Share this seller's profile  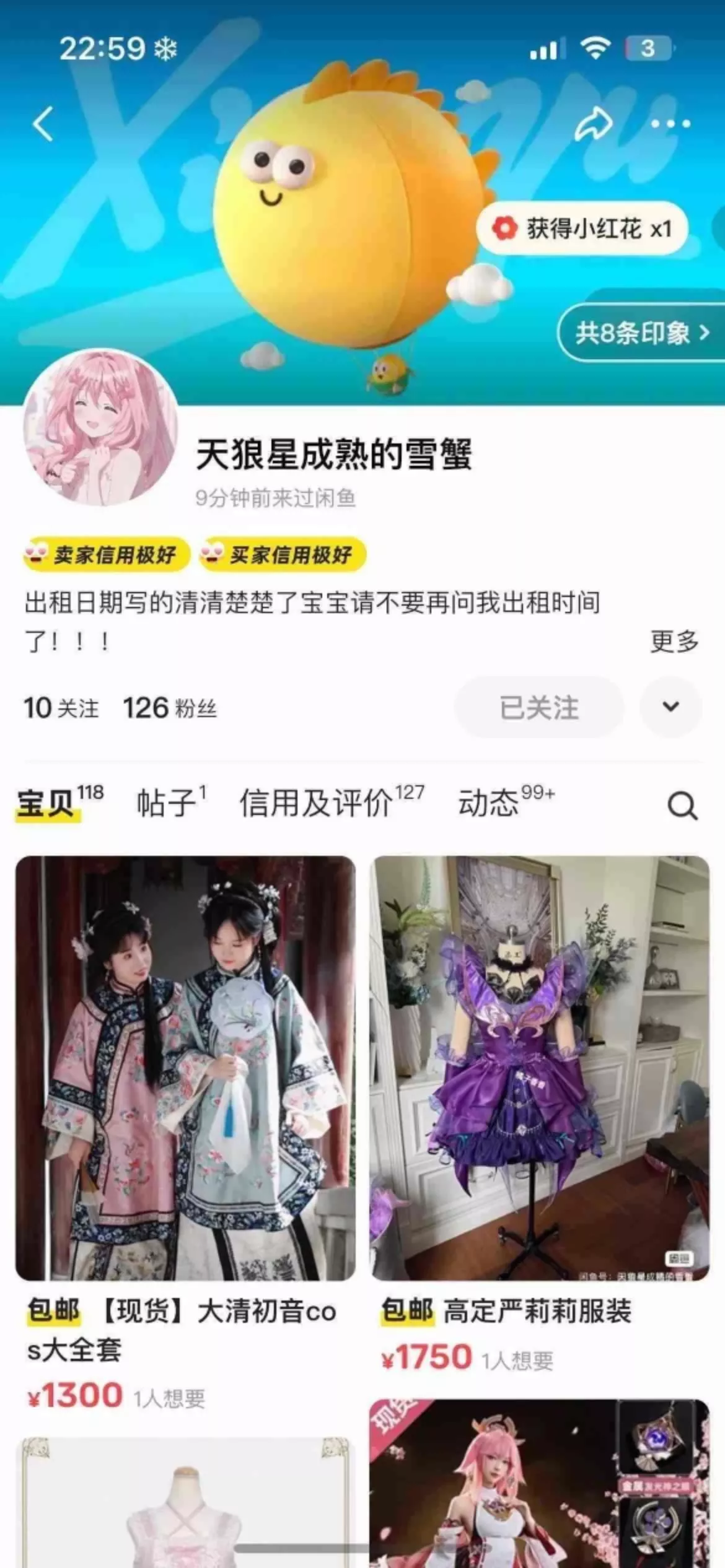(x=593, y=124)
